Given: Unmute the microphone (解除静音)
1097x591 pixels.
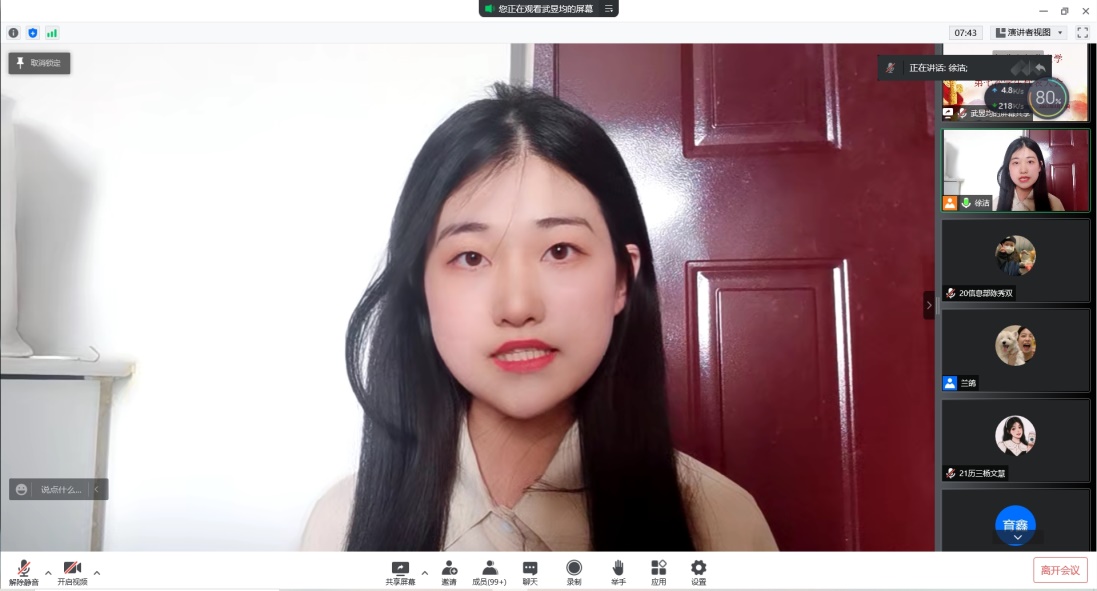Looking at the screenshot, I should coord(23,572).
